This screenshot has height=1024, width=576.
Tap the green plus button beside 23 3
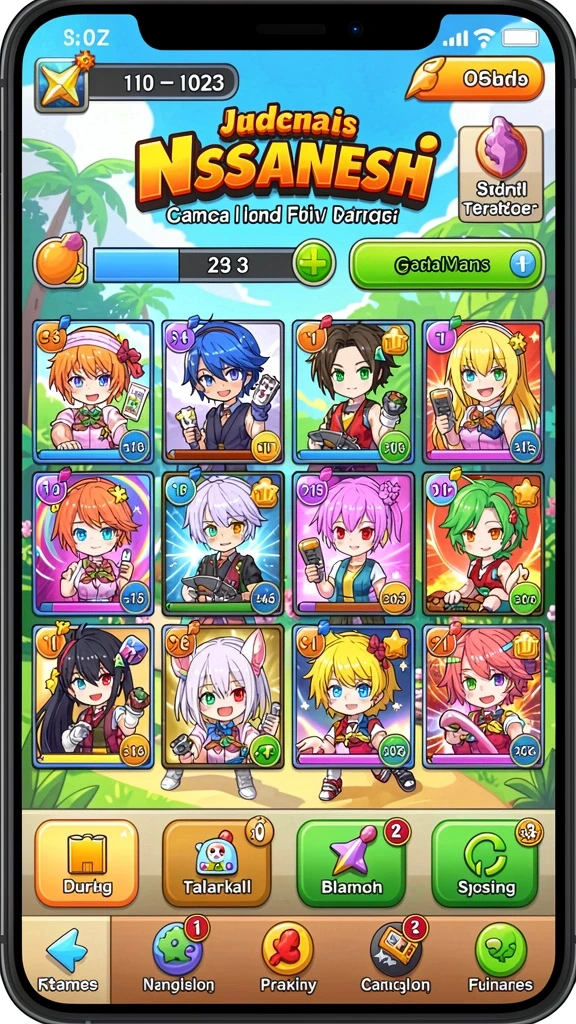[314, 264]
